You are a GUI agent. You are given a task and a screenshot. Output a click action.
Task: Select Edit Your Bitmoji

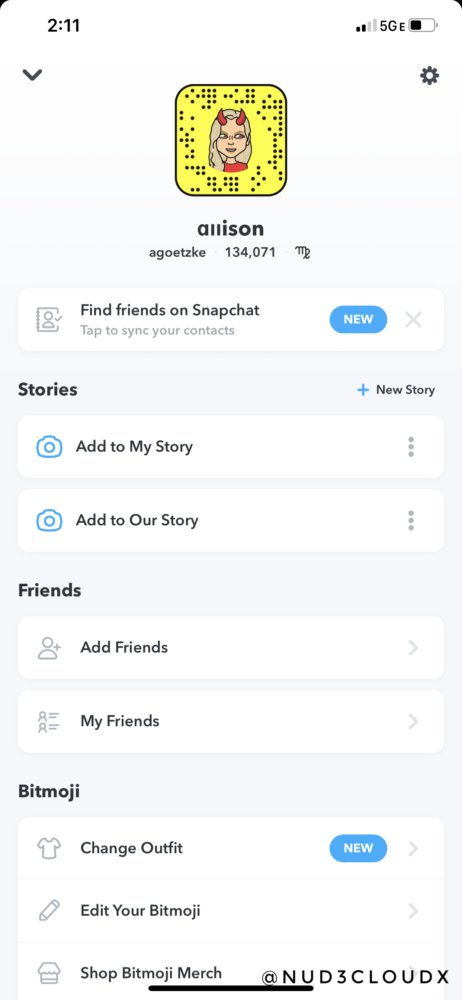click(231, 911)
